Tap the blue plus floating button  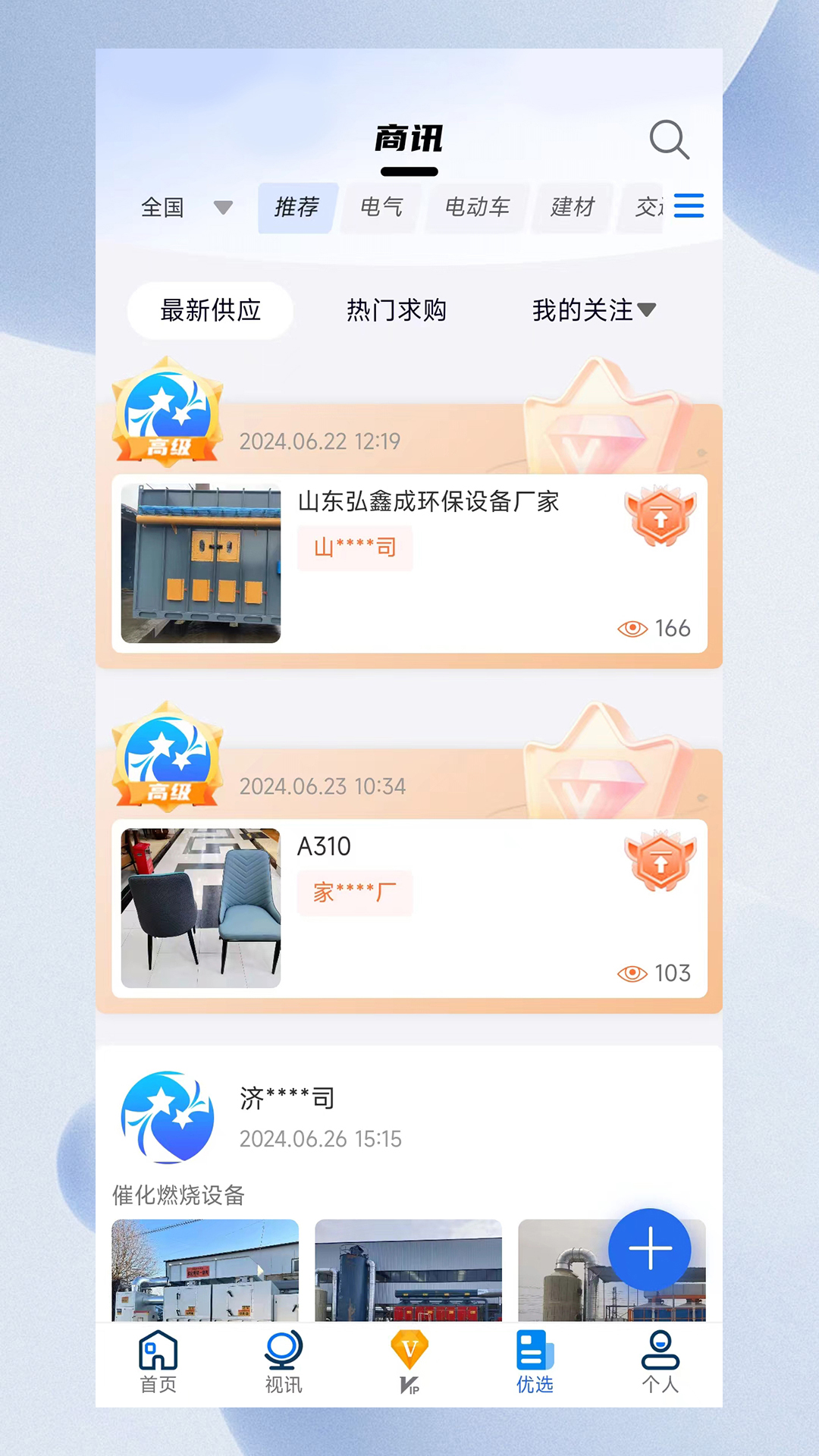tap(650, 1249)
